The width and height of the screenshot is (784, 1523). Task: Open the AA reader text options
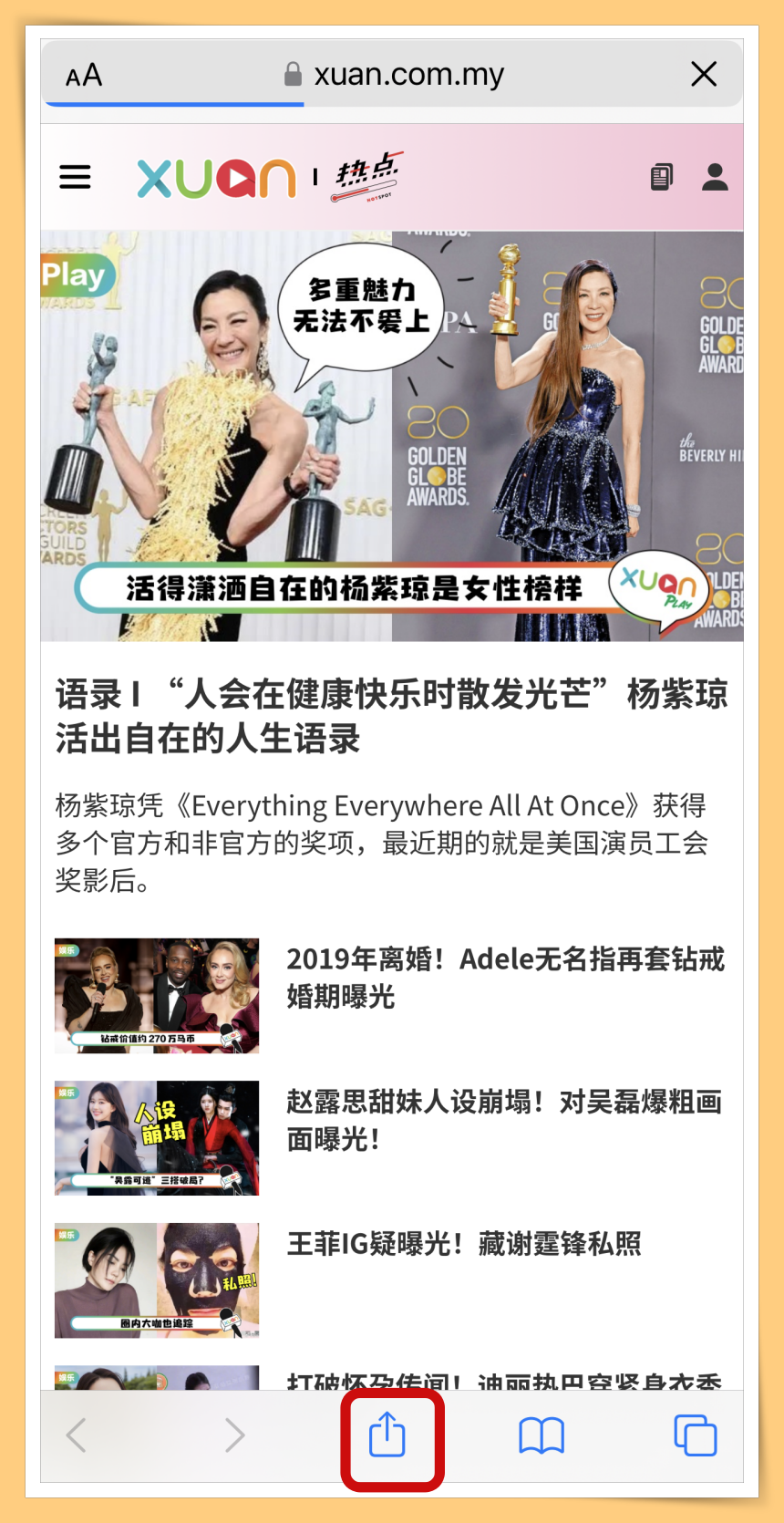[x=84, y=75]
